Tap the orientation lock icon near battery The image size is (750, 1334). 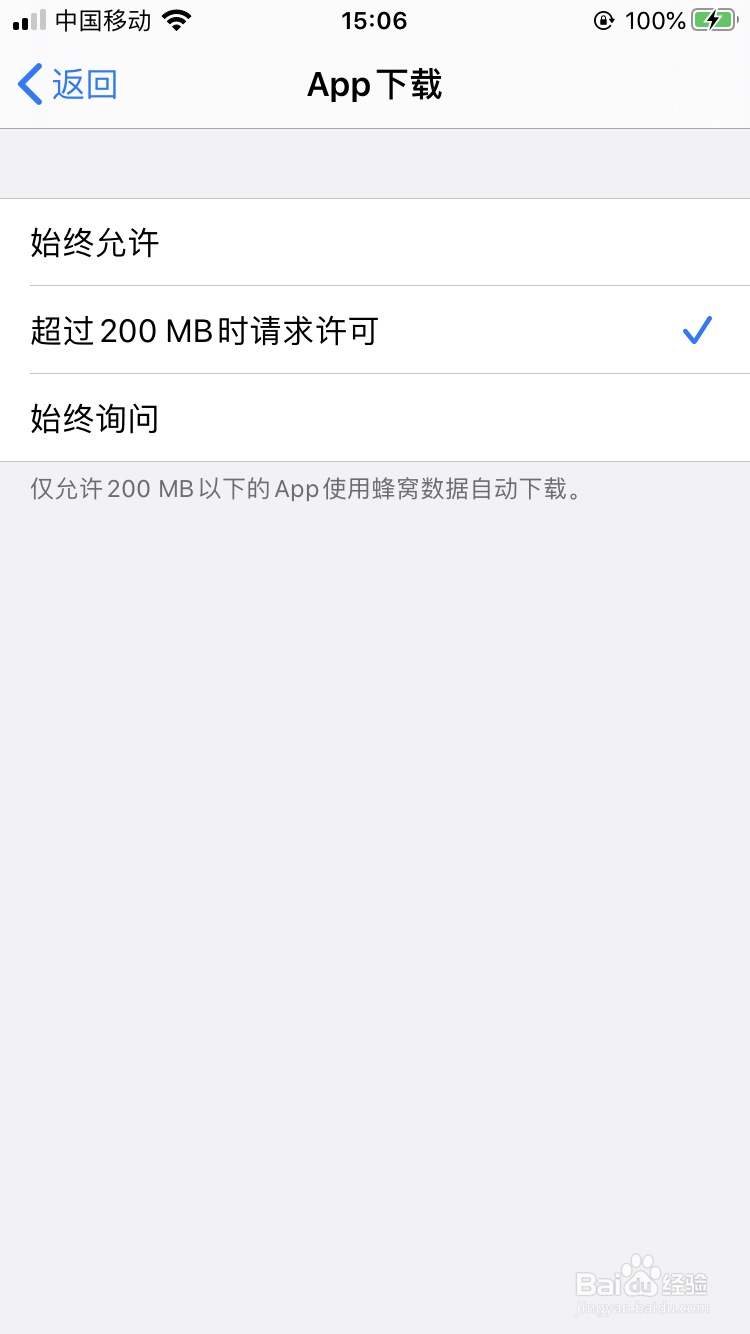tap(604, 19)
